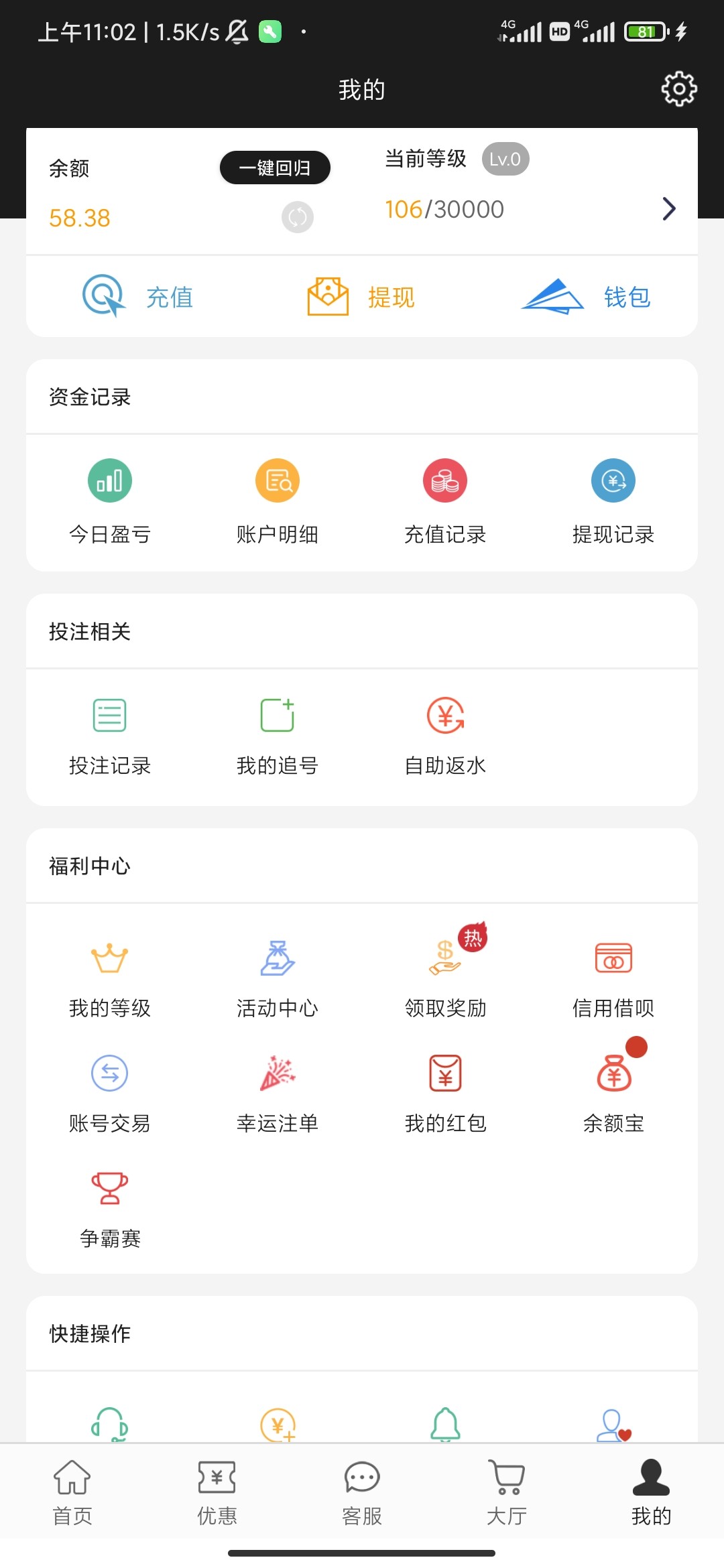Check 提现记录 history
The image size is (724, 1568).
(613, 500)
